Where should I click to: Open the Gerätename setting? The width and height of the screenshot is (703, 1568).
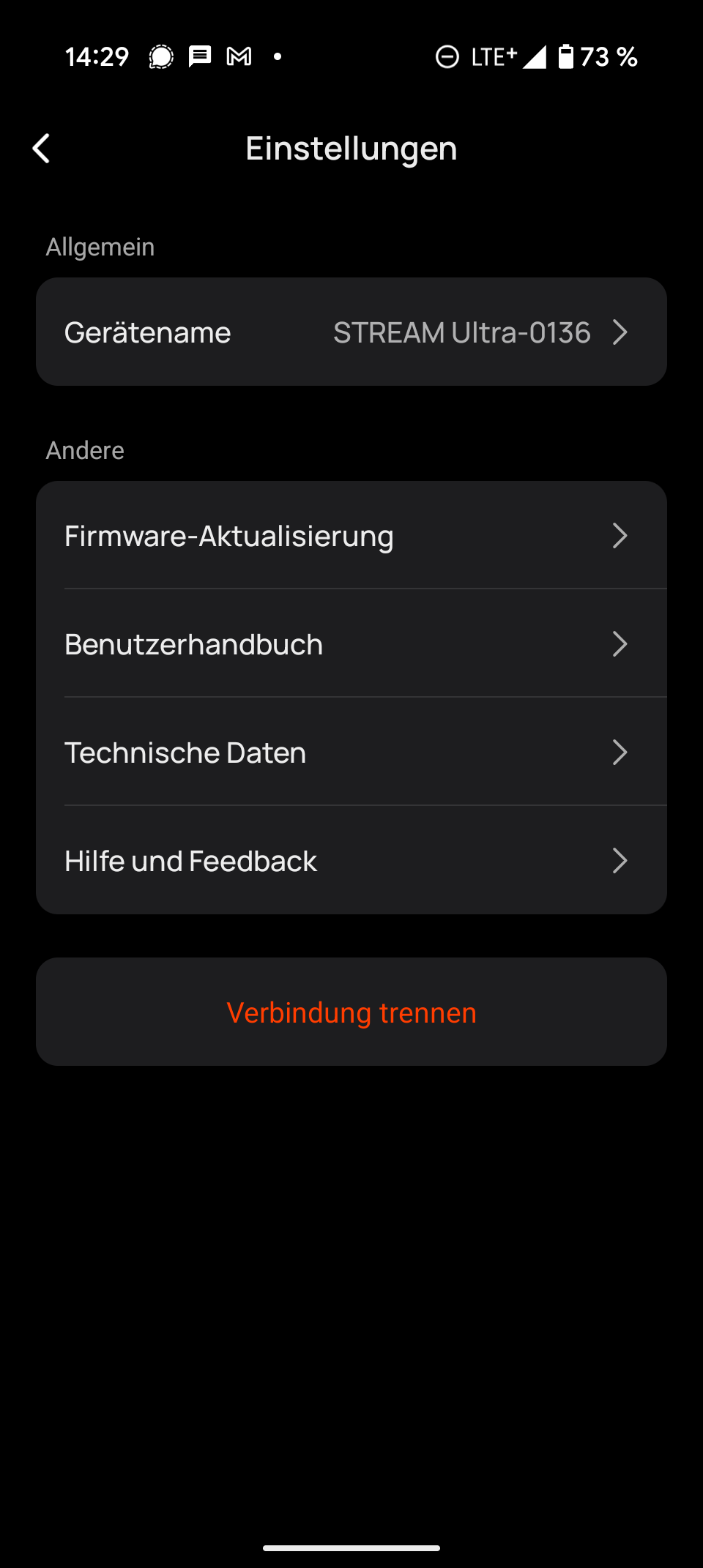351,332
